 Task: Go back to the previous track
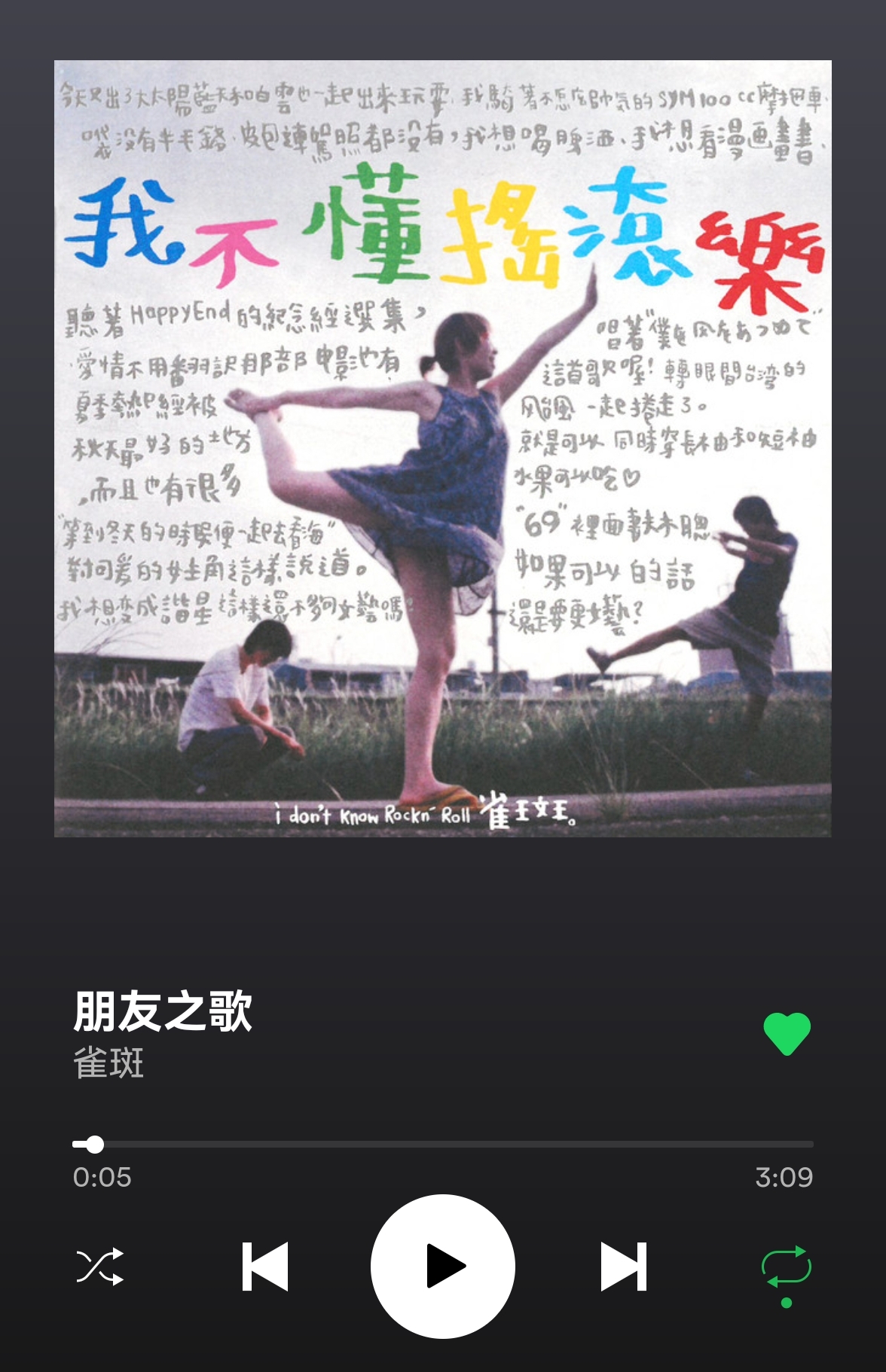click(x=265, y=1267)
